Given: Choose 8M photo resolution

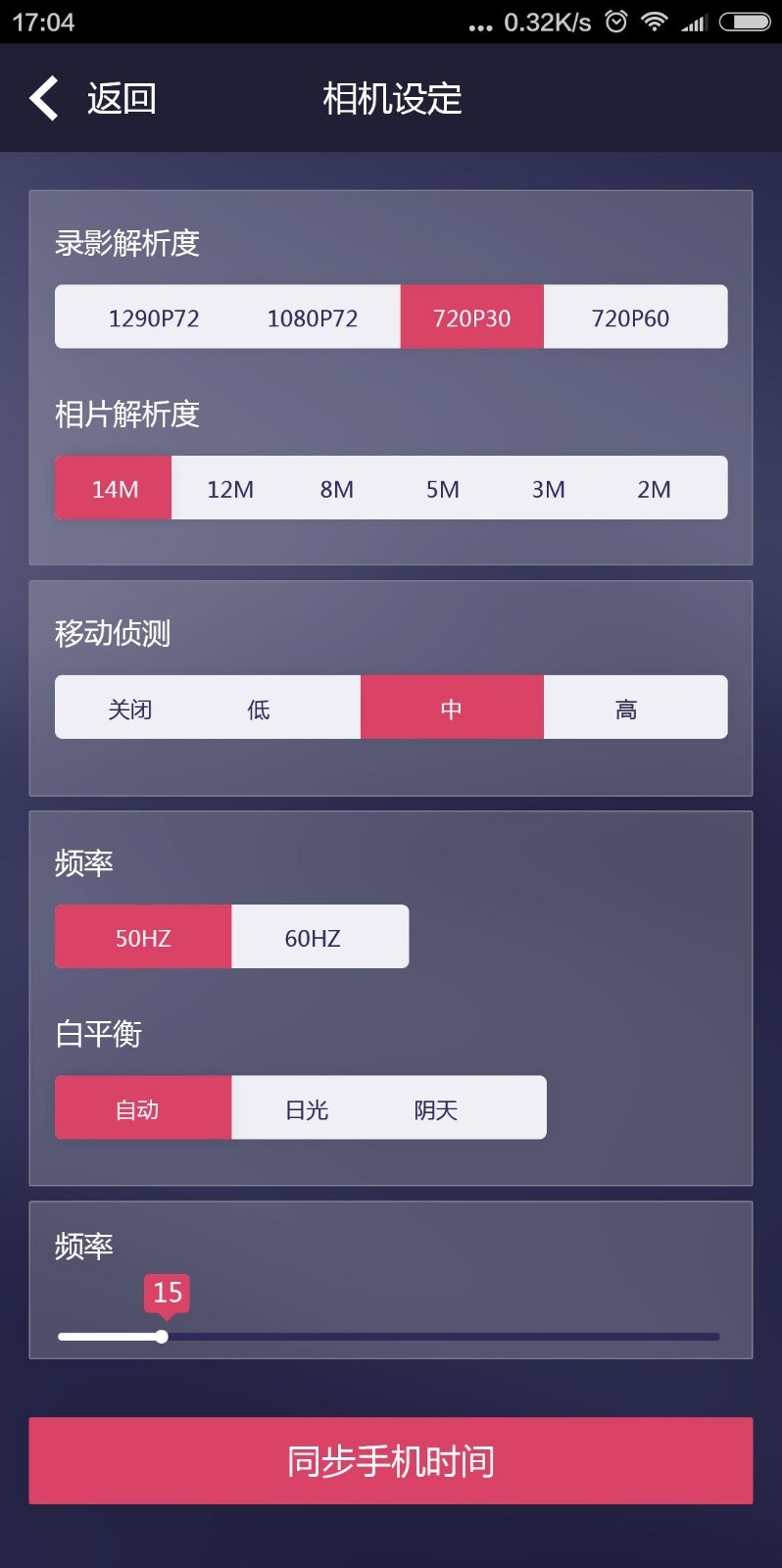Looking at the screenshot, I should tap(336, 488).
